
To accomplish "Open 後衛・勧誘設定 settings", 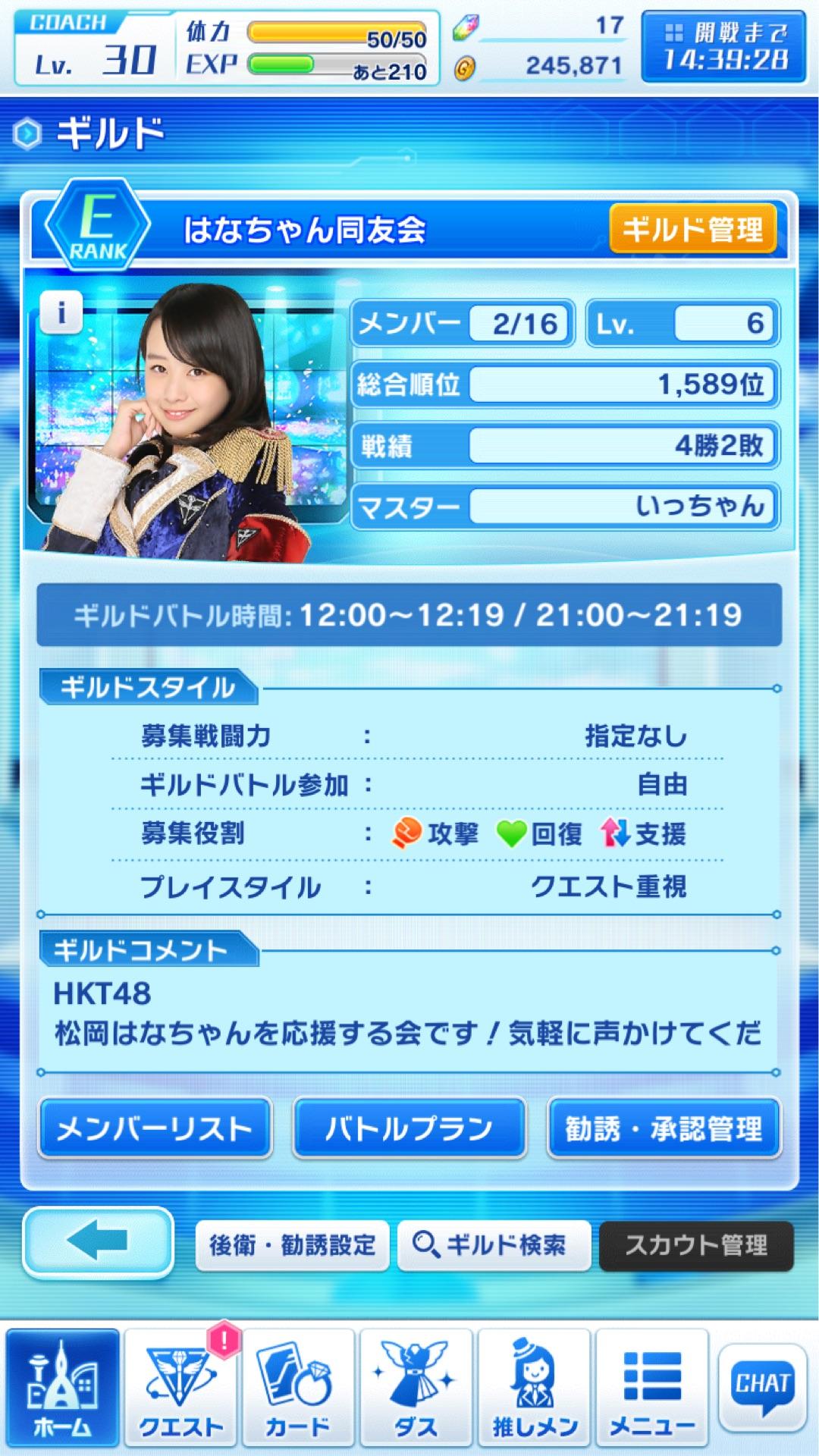I will 292,1245.
